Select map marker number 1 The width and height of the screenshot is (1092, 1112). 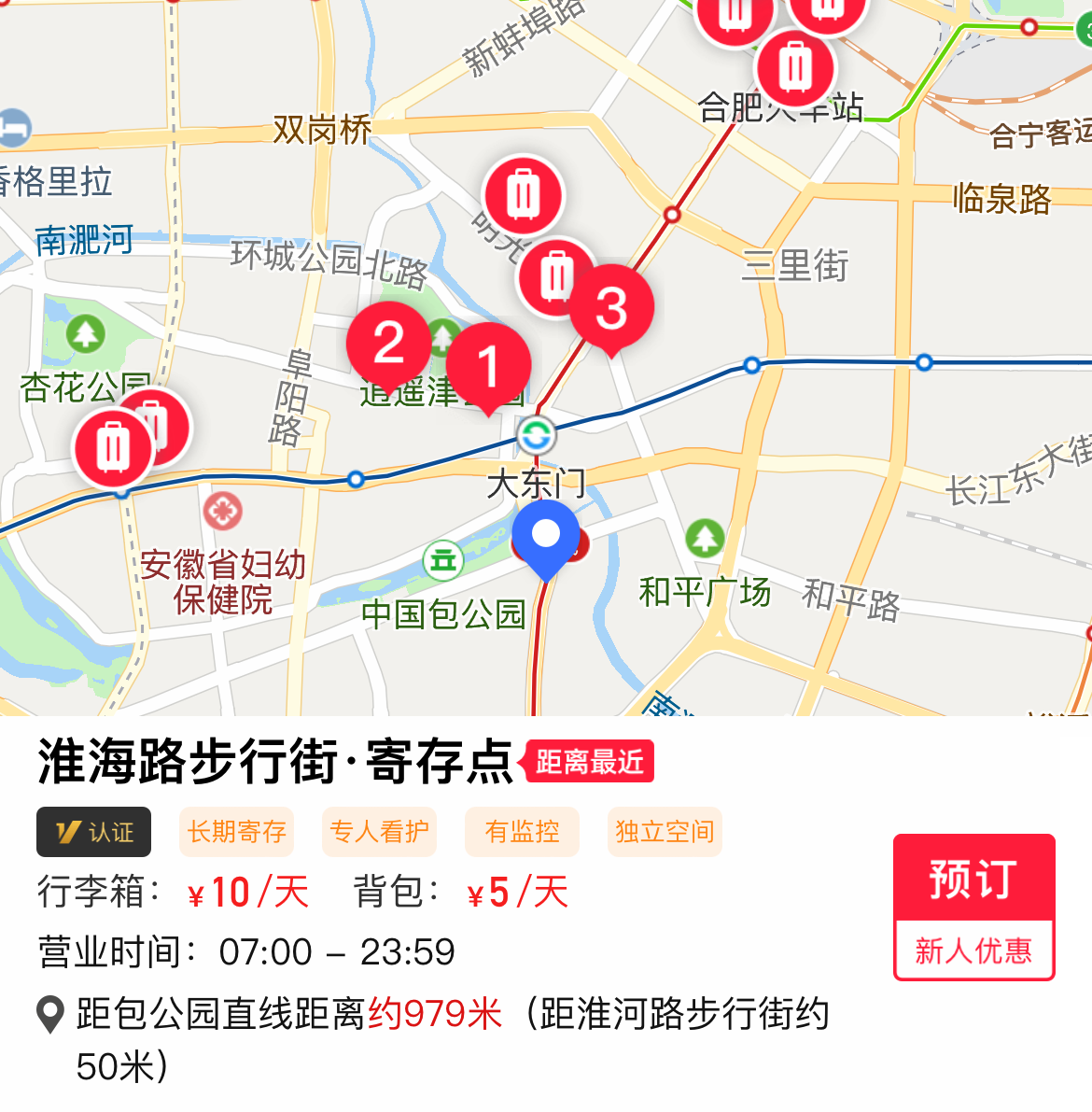tap(488, 366)
